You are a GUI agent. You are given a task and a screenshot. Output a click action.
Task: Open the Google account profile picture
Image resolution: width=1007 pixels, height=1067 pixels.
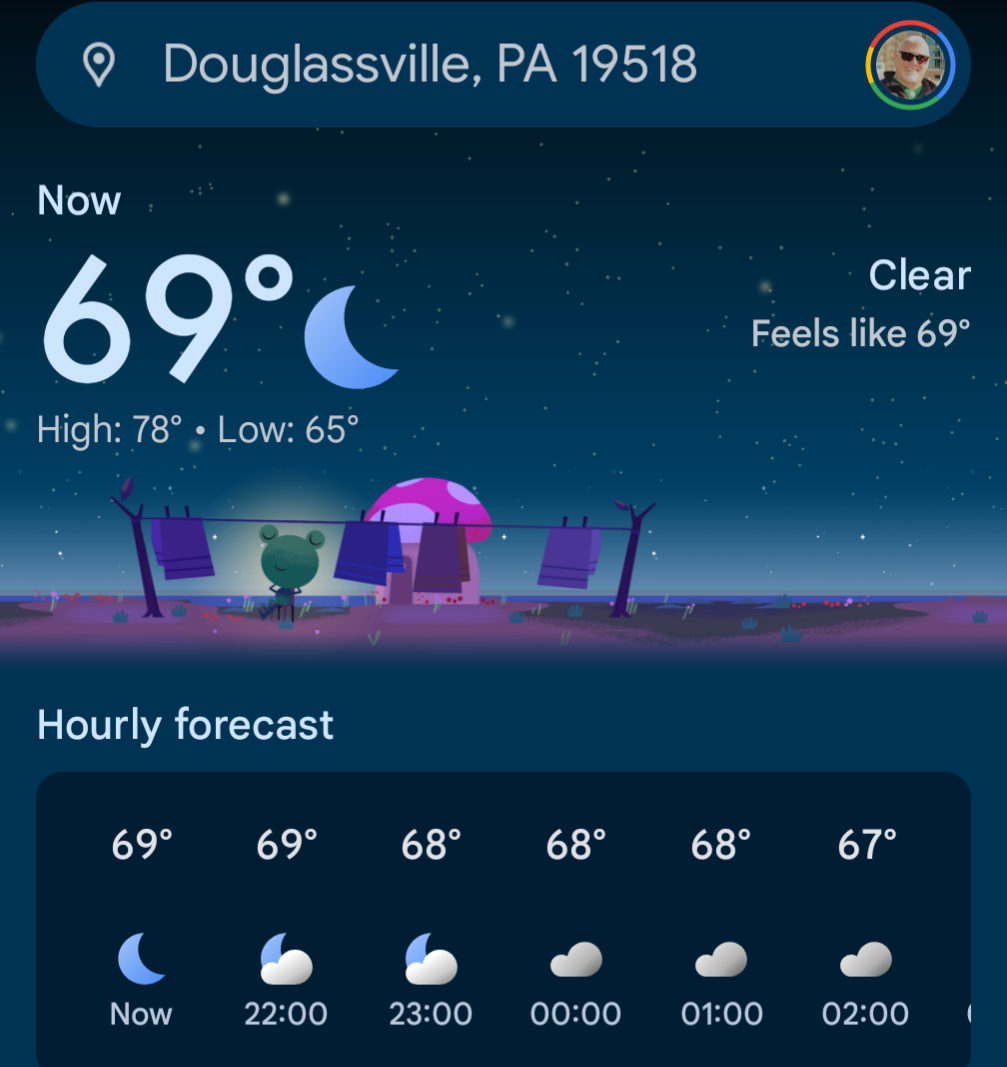[909, 66]
